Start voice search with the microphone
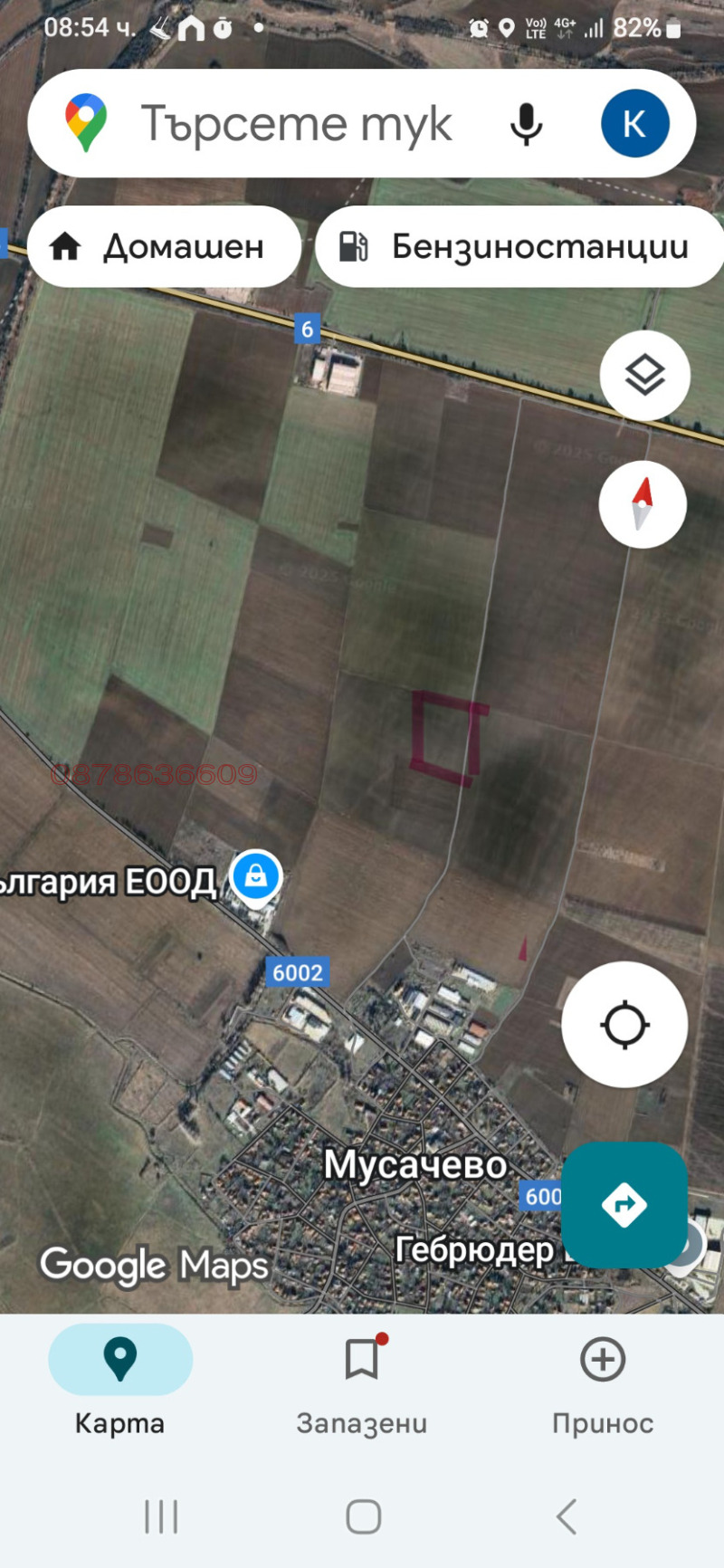724x1568 pixels. 526,124
